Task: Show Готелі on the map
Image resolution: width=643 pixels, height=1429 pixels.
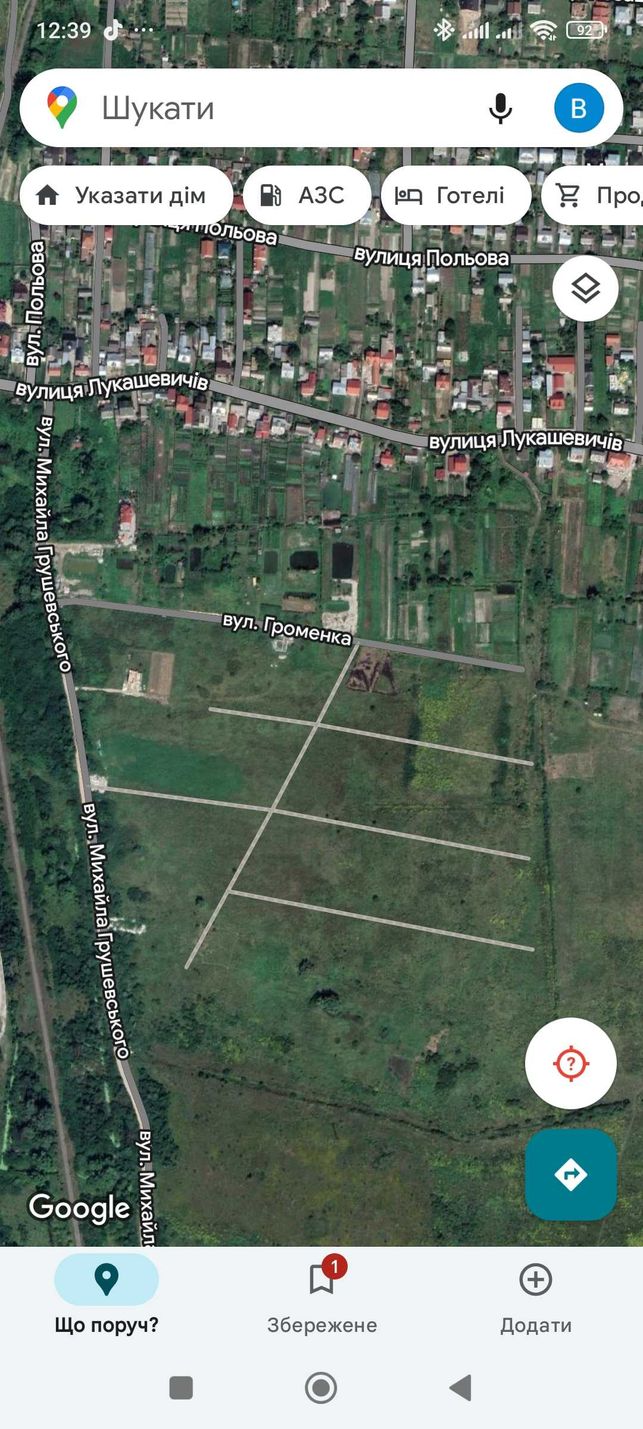Action: (x=456, y=195)
